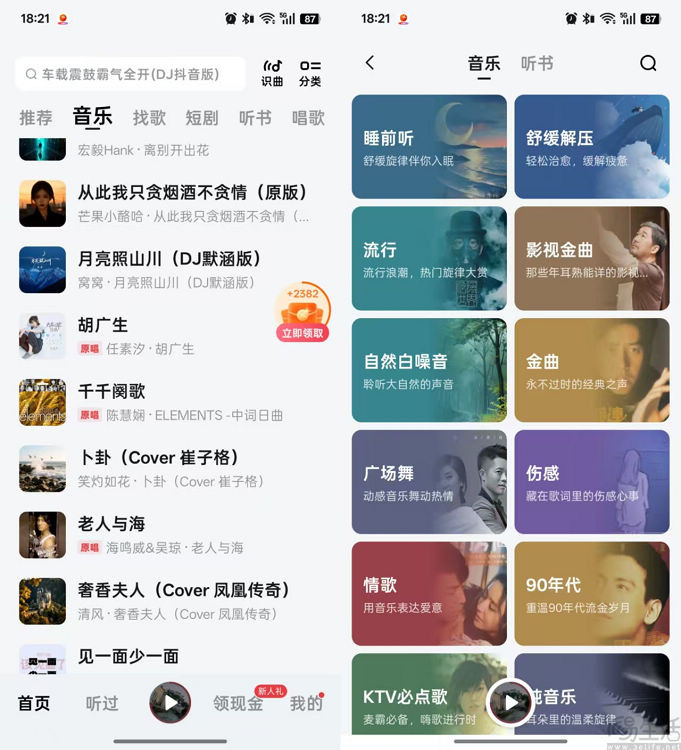Open the 广场舞 category card
681x750 pixels.
429,482
